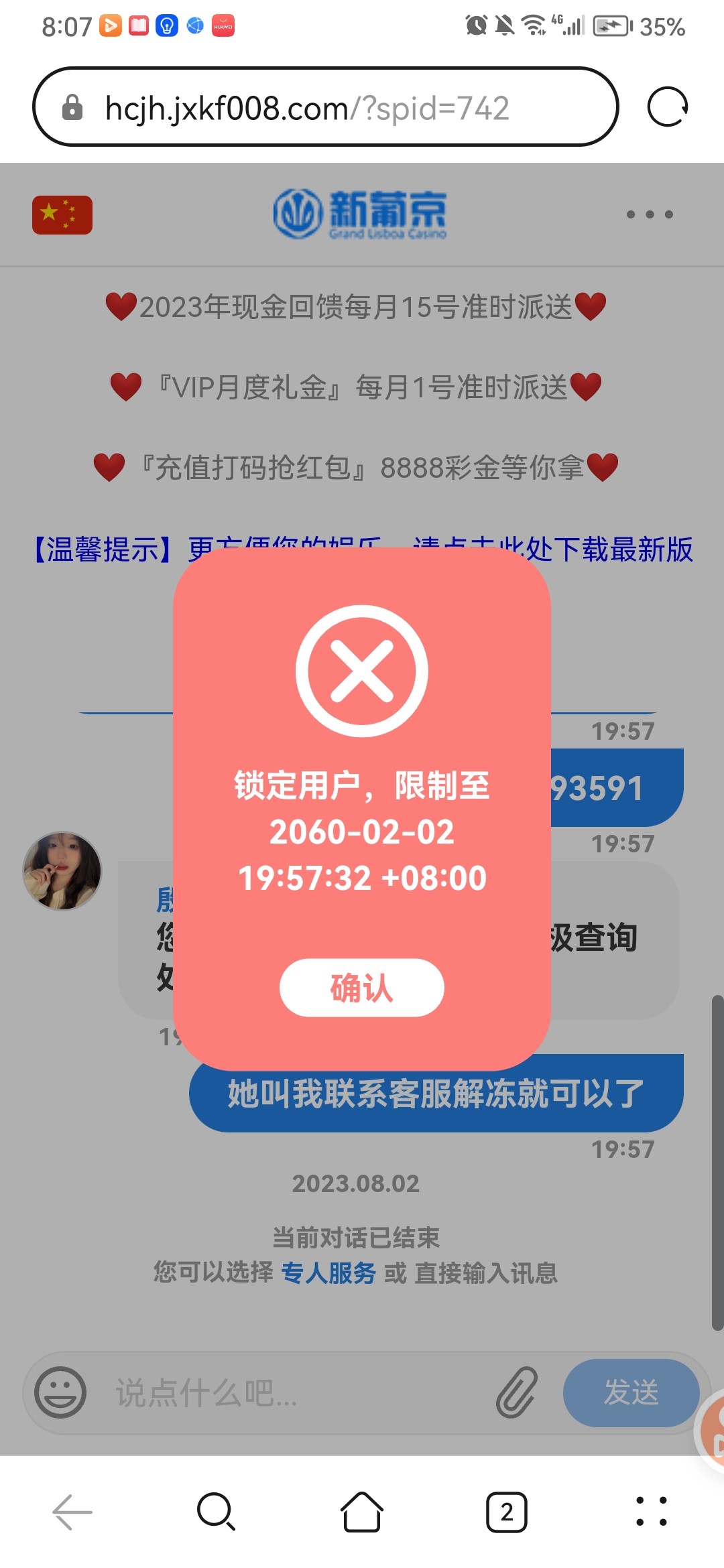Go to the browser home page
Image resolution: width=724 pixels, height=1568 pixels.
362,1513
